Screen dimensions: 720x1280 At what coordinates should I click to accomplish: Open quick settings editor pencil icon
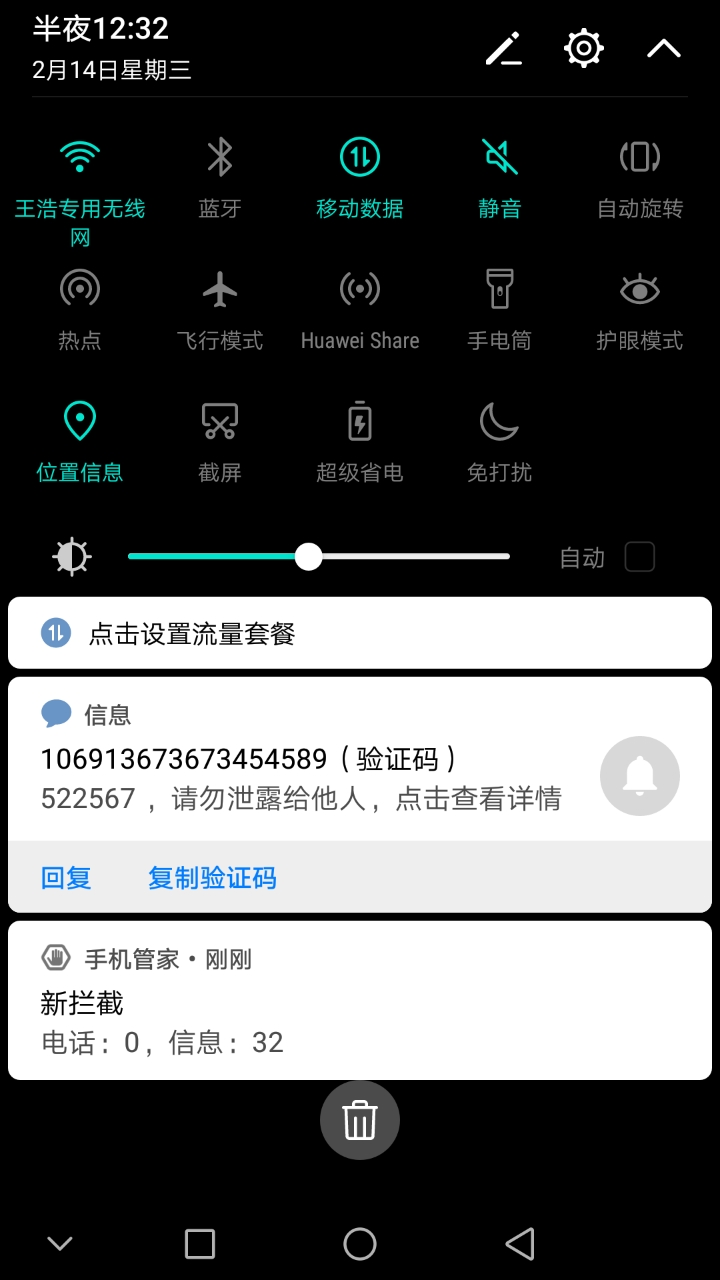tap(503, 48)
